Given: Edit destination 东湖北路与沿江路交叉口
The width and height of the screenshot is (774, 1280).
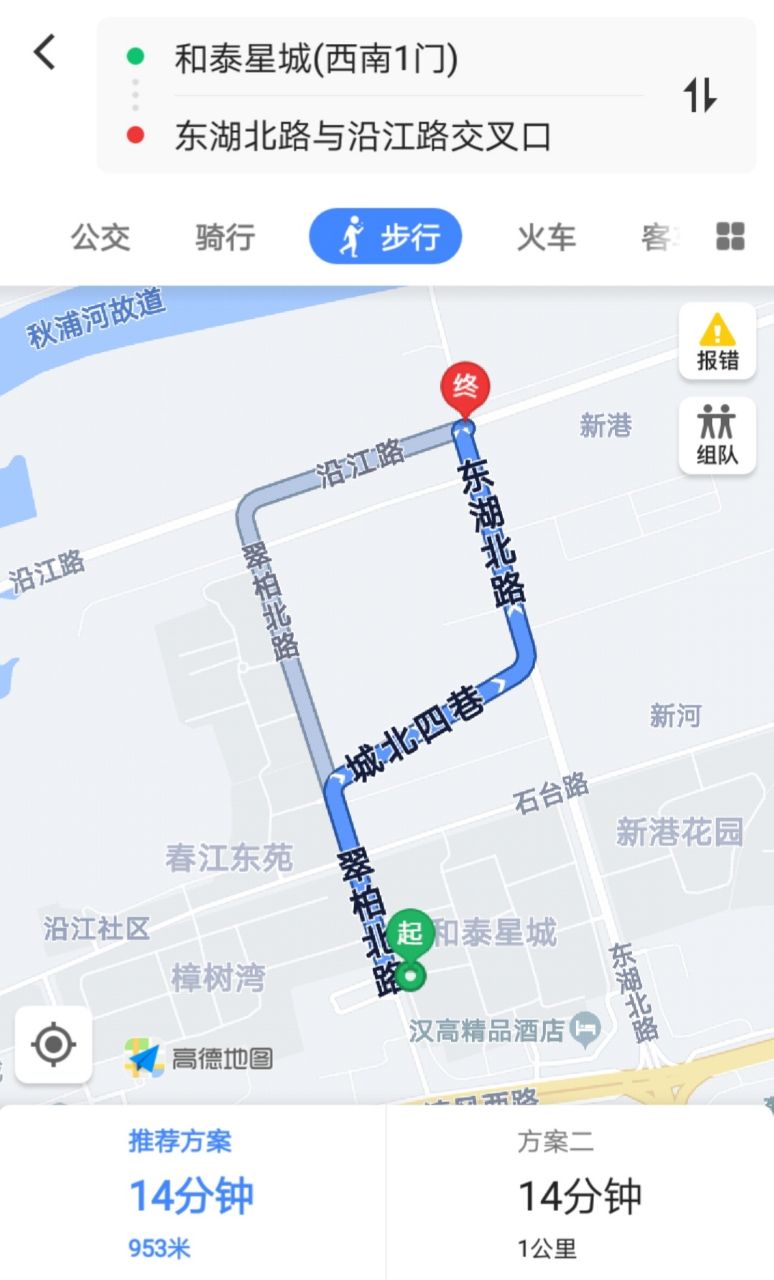Looking at the screenshot, I should point(363,136).
